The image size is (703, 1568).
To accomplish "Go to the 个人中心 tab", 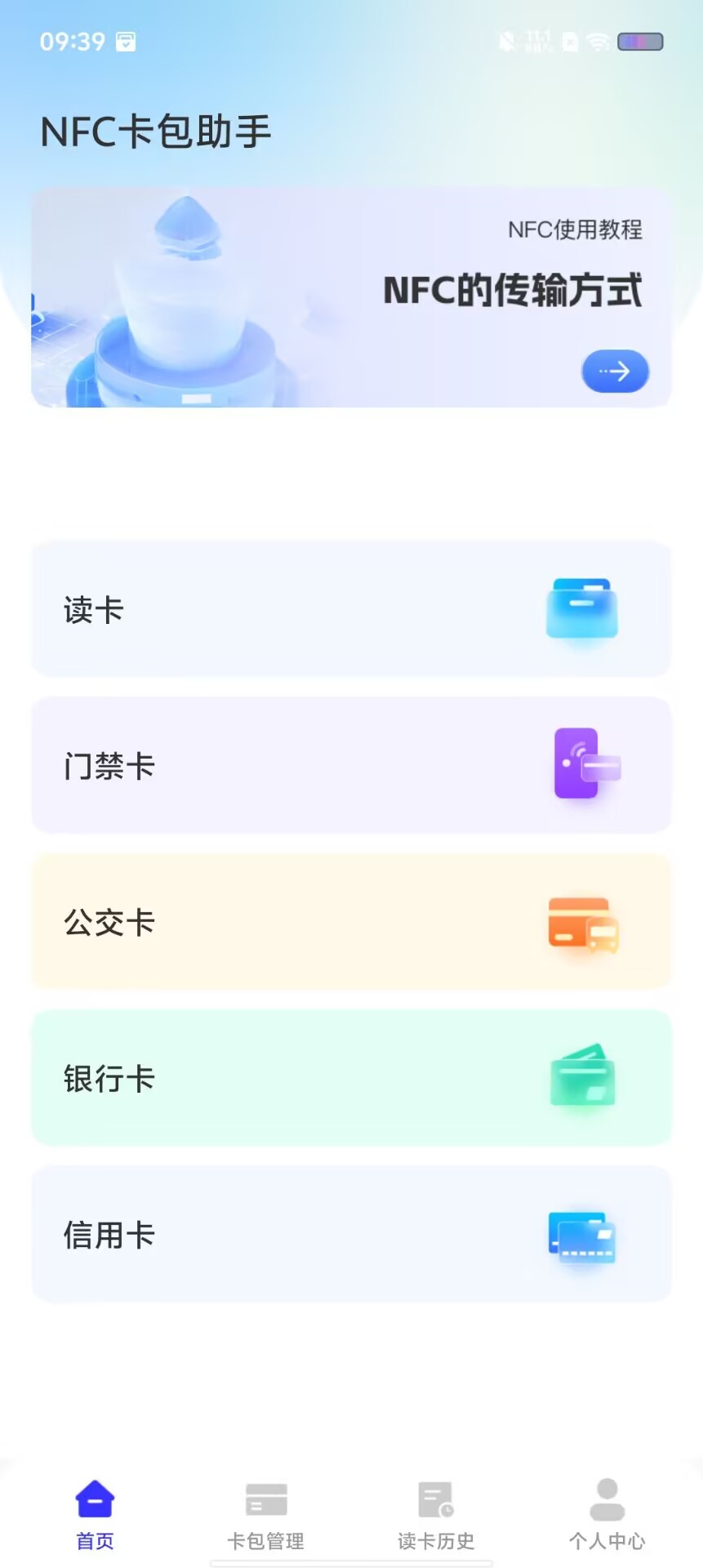I will click(x=607, y=1515).
